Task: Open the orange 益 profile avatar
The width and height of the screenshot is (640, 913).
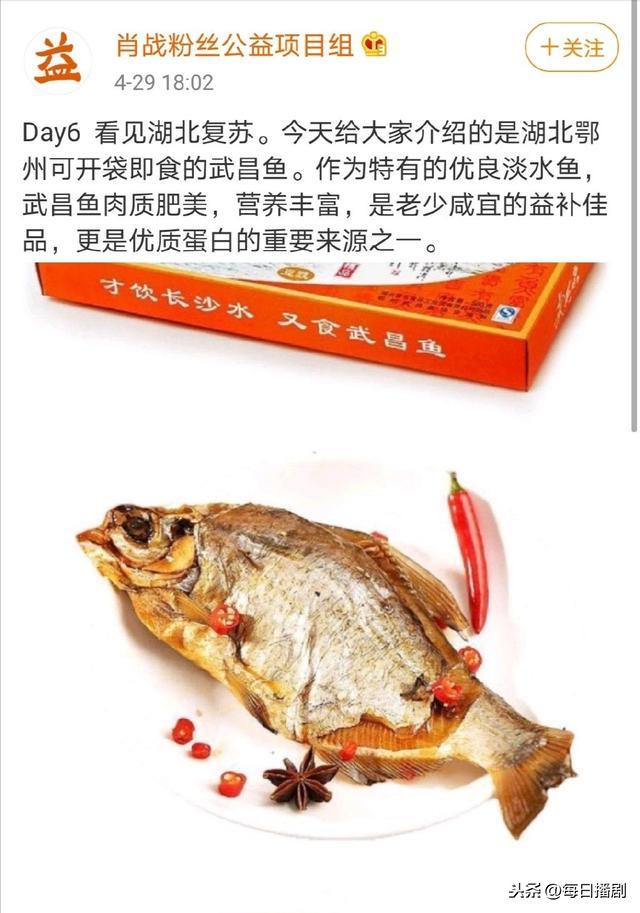Action: point(57,61)
